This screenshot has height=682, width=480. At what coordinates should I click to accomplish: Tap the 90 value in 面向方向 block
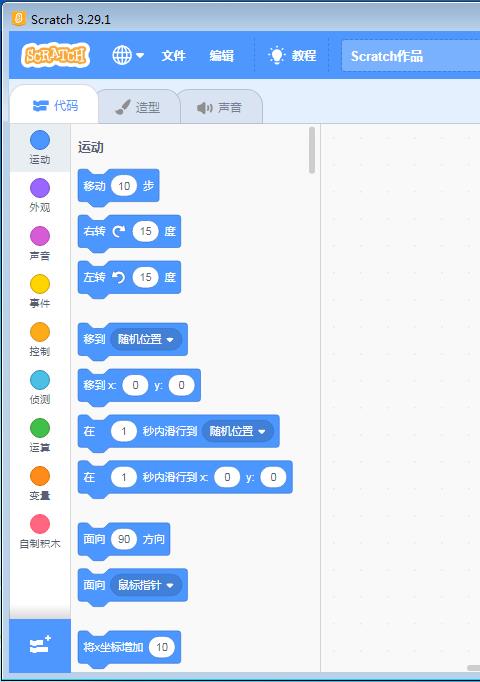click(x=124, y=539)
